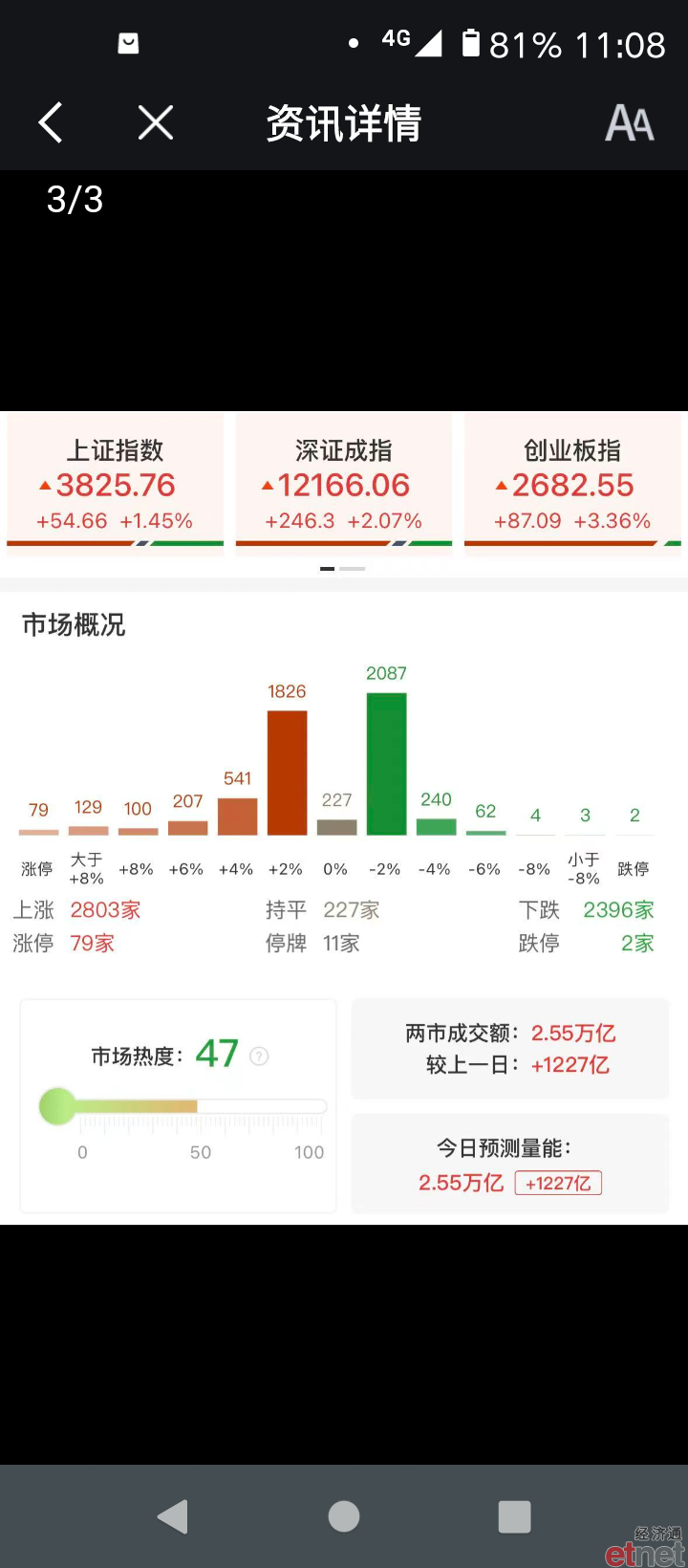688x1568 pixels.
Task: Go back using the header arrow
Action: [51, 123]
